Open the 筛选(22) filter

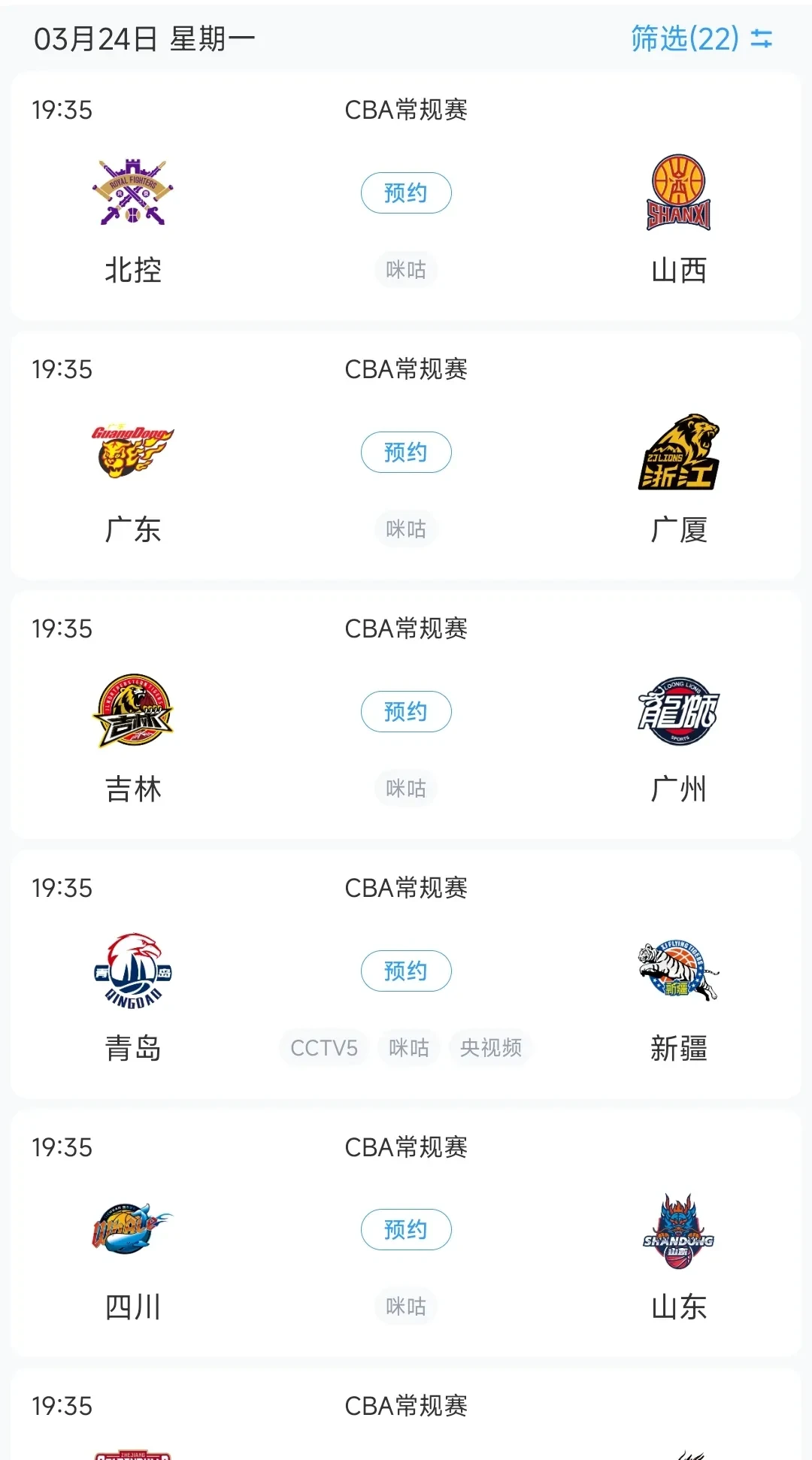pyautogui.click(x=701, y=39)
